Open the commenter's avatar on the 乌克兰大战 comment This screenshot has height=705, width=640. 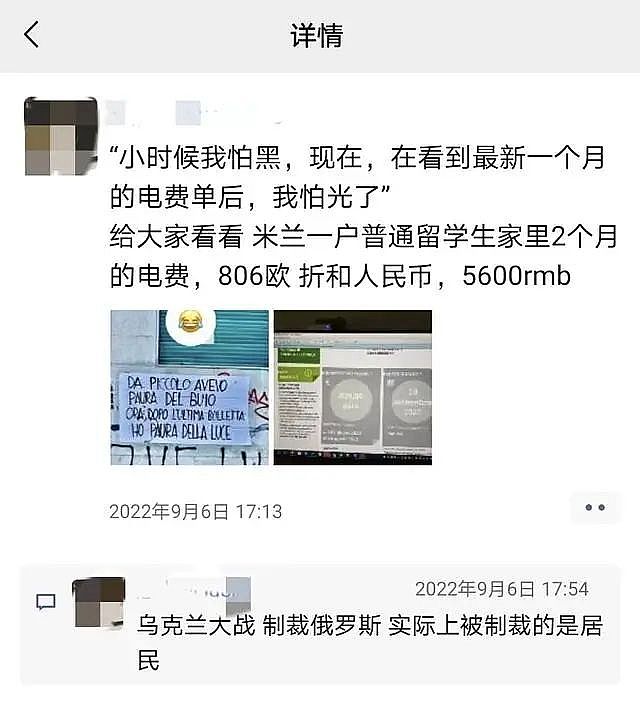(98, 602)
